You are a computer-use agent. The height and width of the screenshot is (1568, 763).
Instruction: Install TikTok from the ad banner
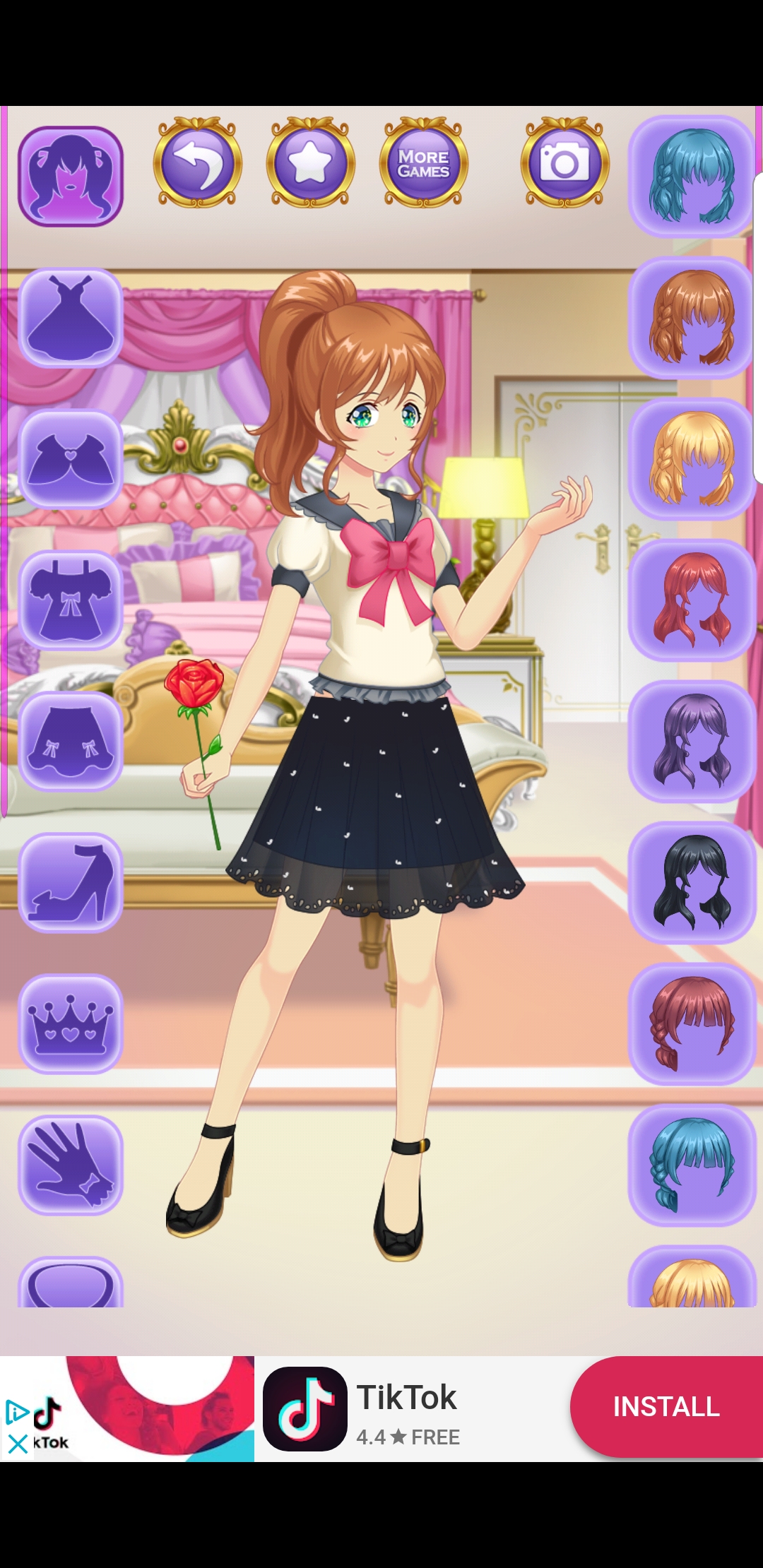(x=666, y=1406)
